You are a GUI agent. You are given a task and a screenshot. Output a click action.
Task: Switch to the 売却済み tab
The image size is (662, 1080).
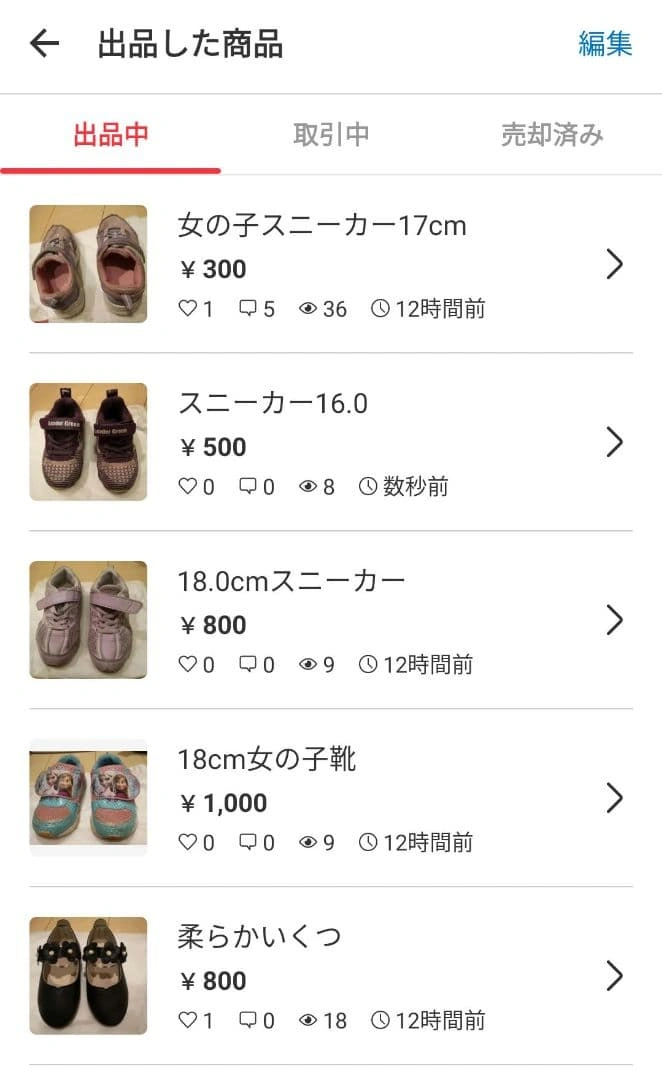coord(552,135)
